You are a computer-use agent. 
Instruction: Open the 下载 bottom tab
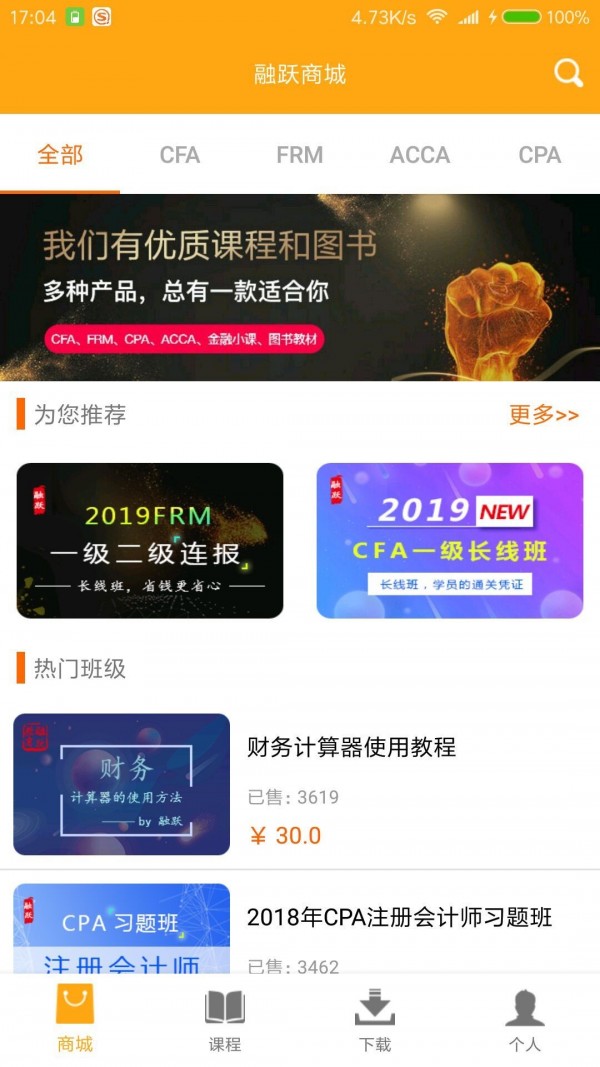(x=375, y=1020)
